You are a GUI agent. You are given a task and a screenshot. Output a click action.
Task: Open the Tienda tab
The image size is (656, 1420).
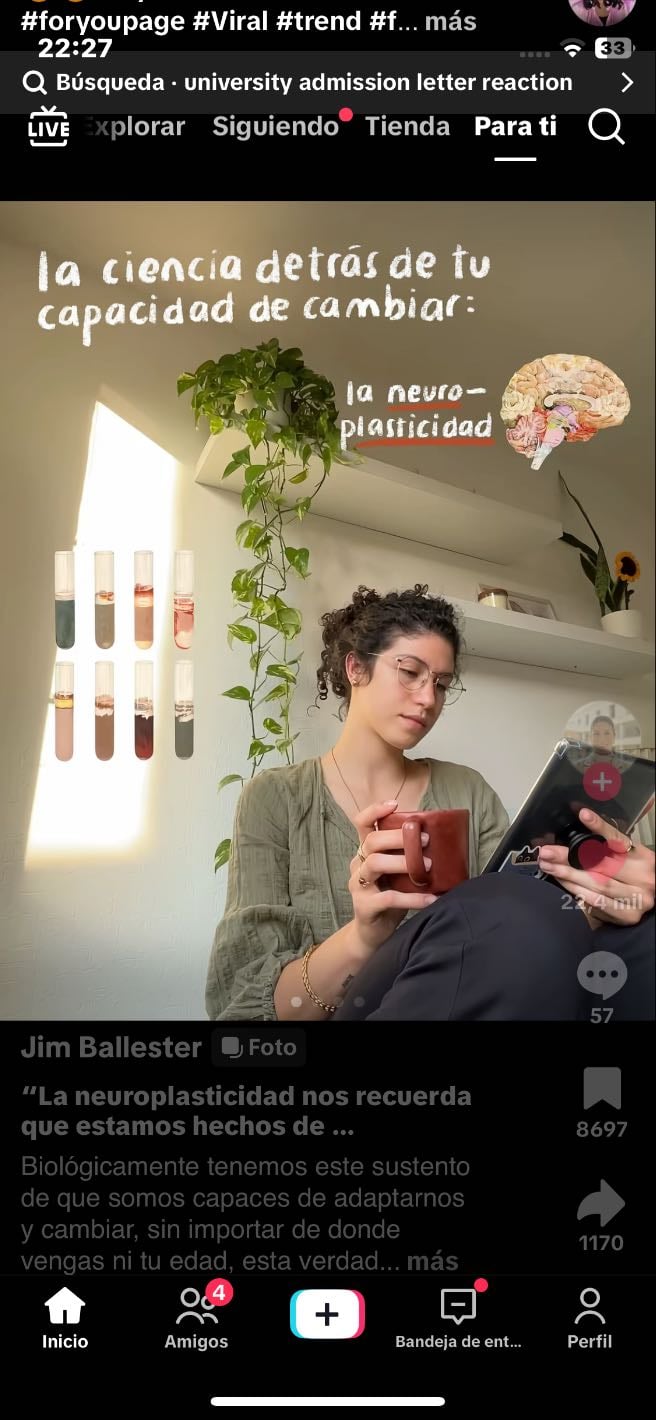pos(407,126)
